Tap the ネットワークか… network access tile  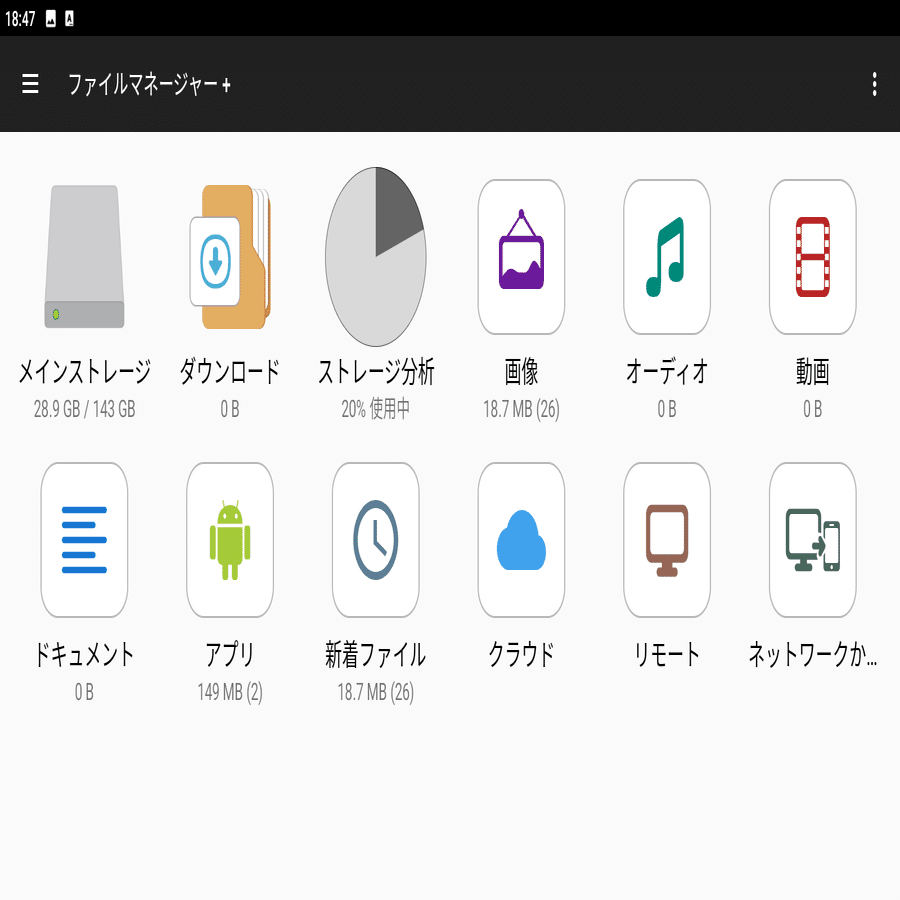coord(812,541)
